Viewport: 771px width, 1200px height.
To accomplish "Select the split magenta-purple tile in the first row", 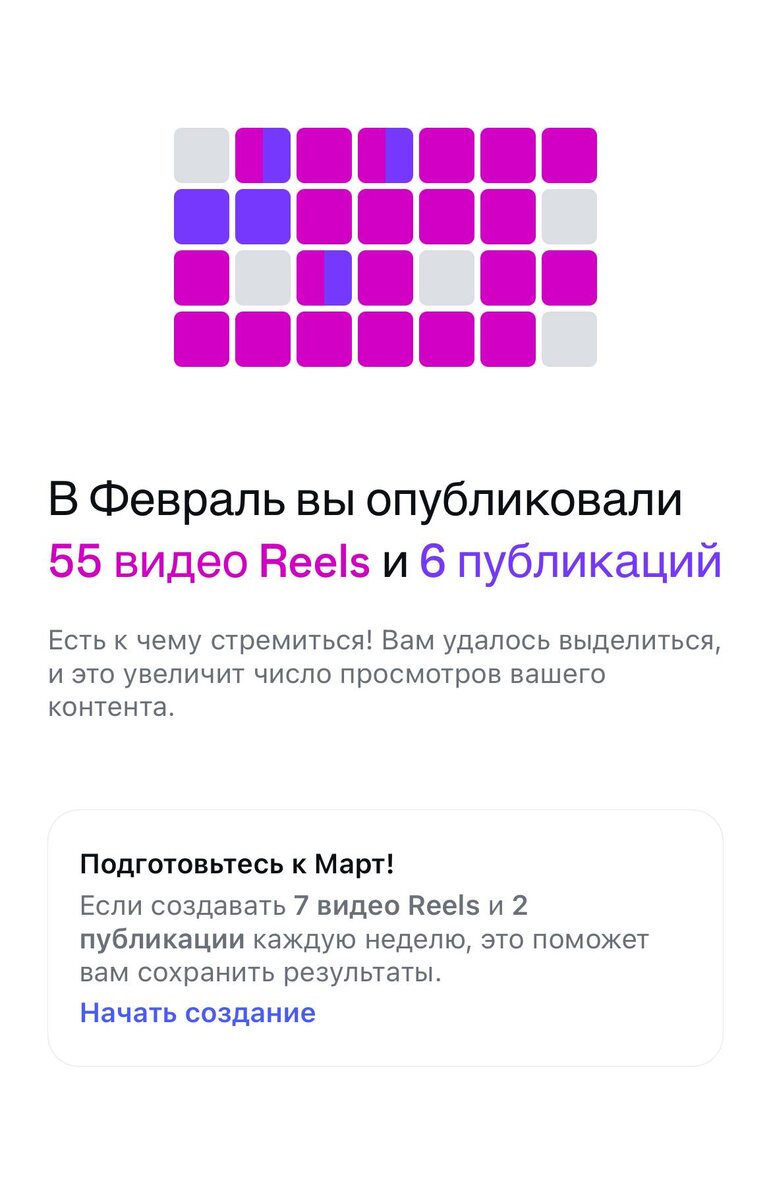I will point(262,155).
